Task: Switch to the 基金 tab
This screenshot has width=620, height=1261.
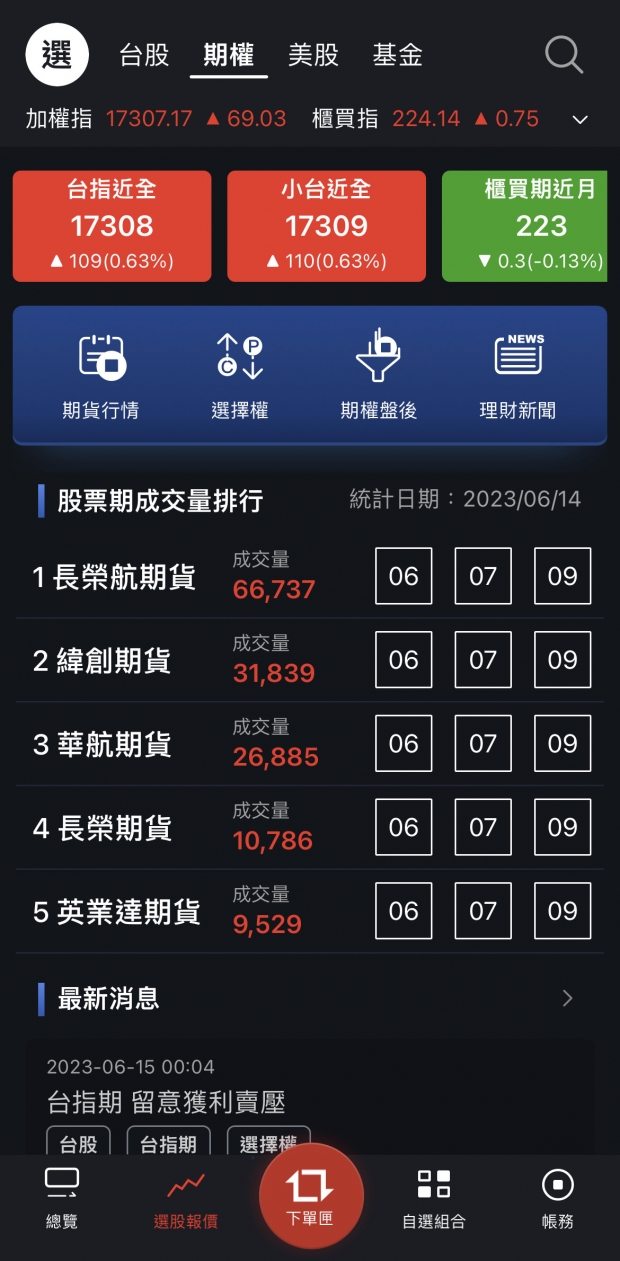Action: [398, 55]
